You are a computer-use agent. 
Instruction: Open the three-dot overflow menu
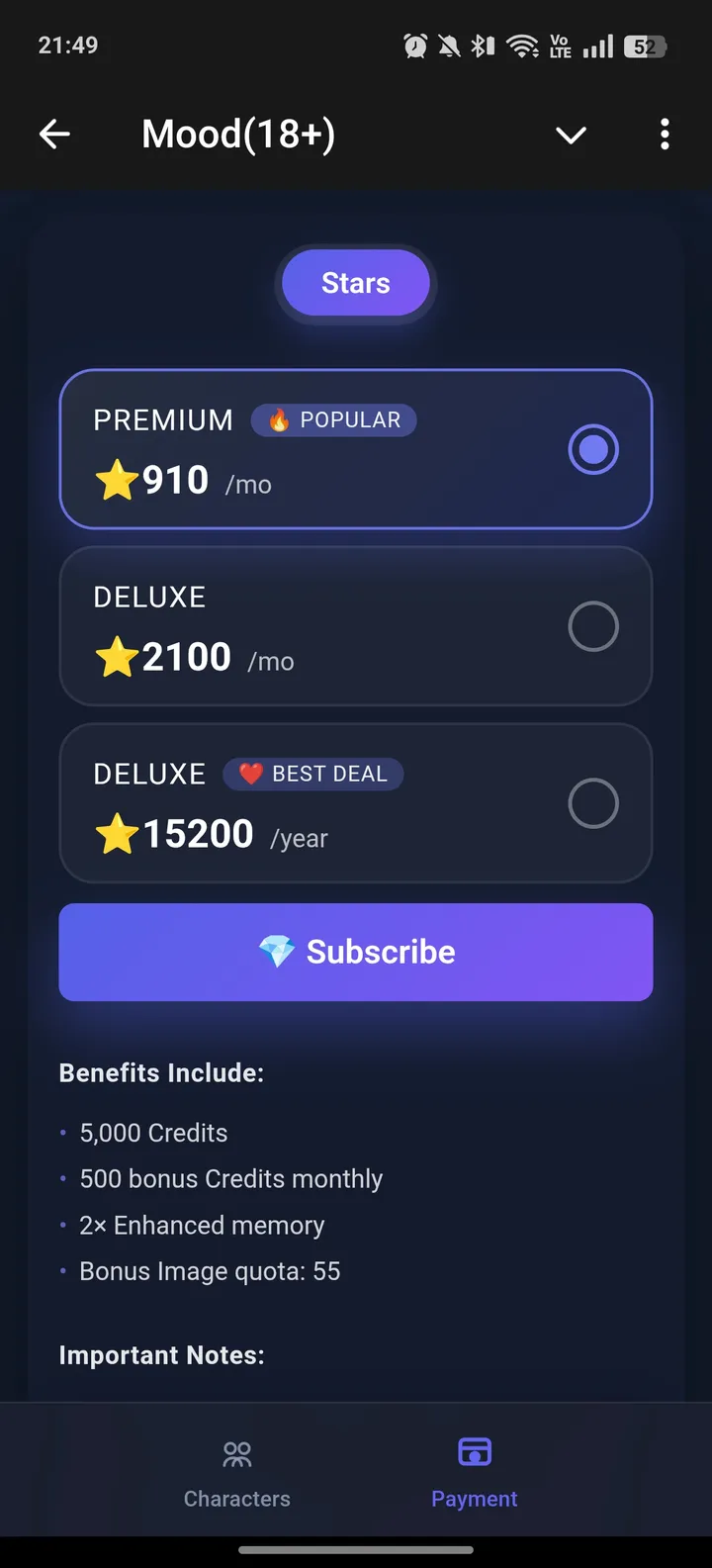pyautogui.click(x=664, y=134)
